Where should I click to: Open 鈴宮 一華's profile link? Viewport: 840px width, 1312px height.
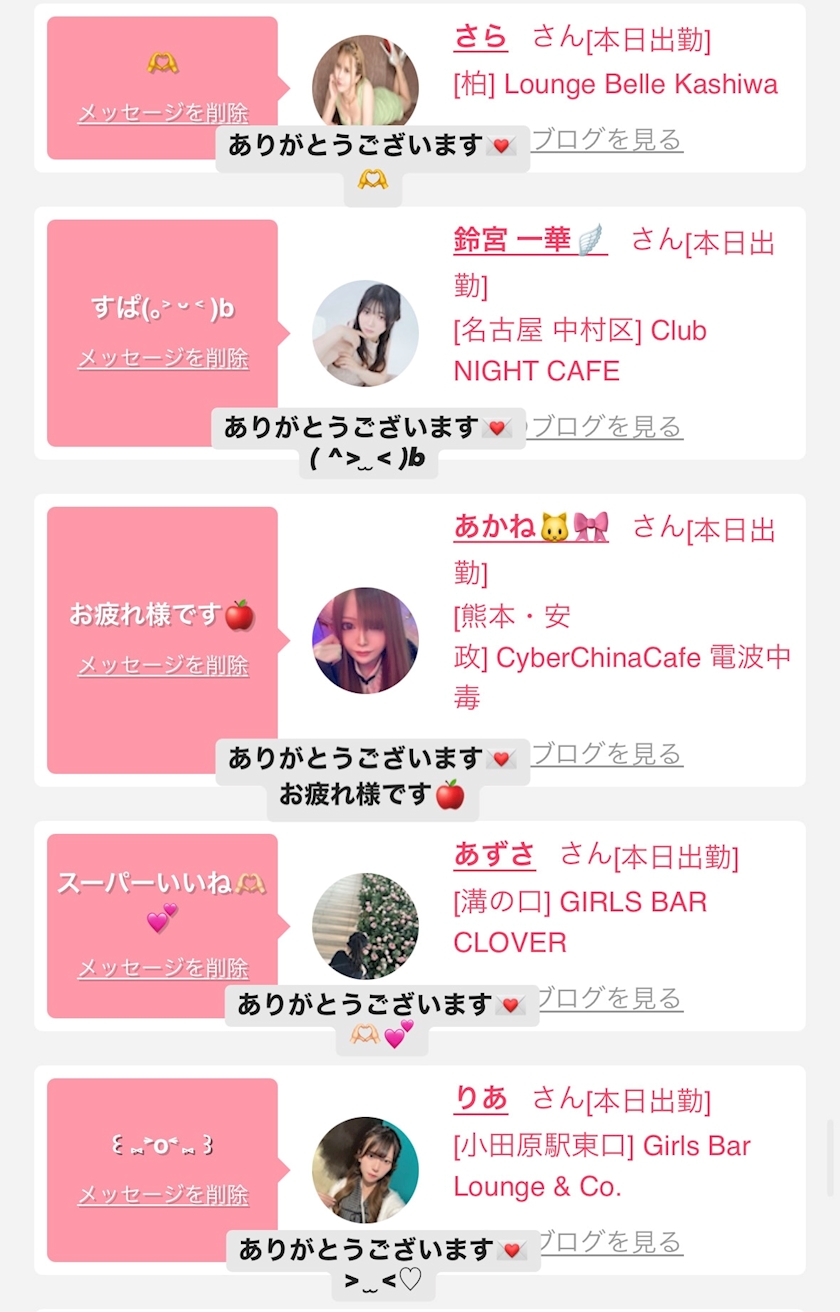coord(530,241)
